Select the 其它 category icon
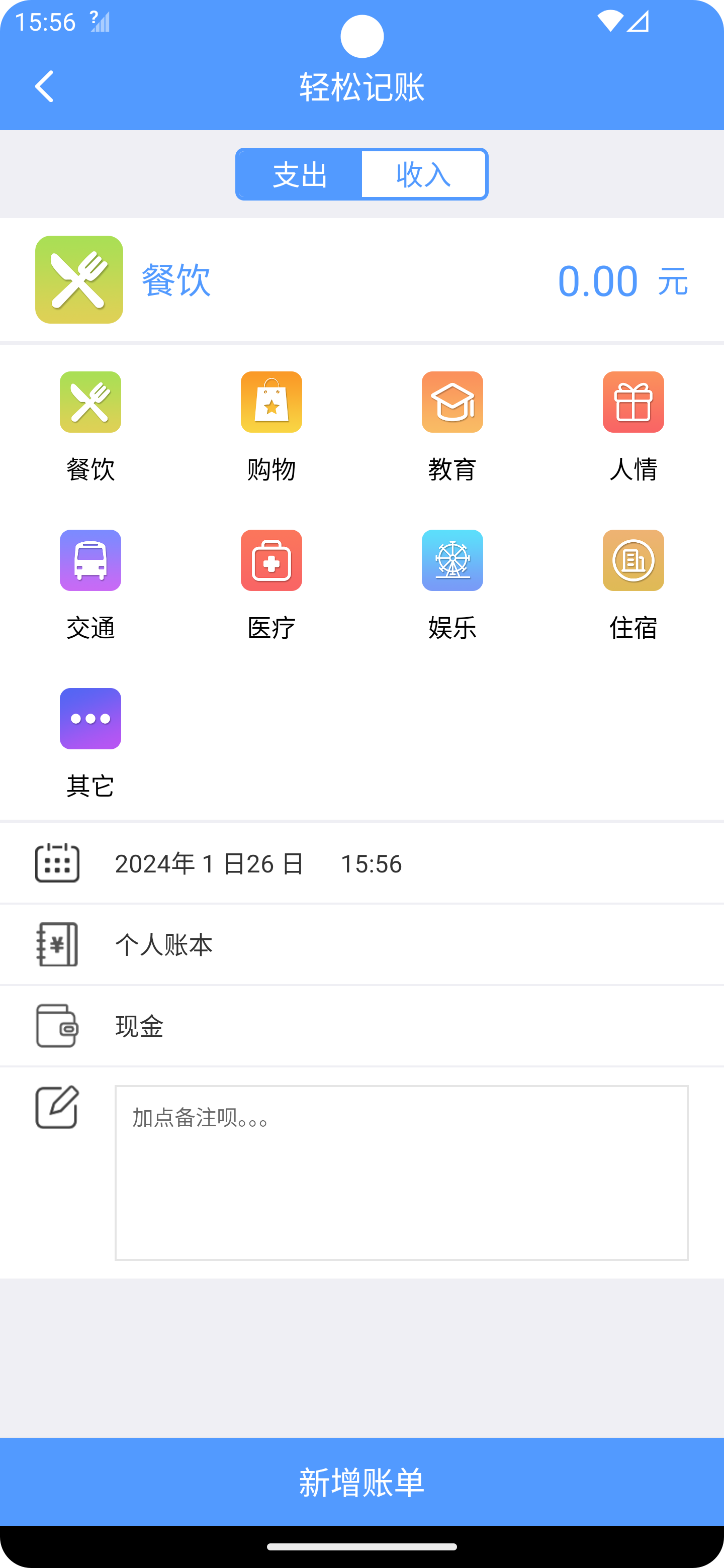The image size is (724, 1568). coord(89,719)
